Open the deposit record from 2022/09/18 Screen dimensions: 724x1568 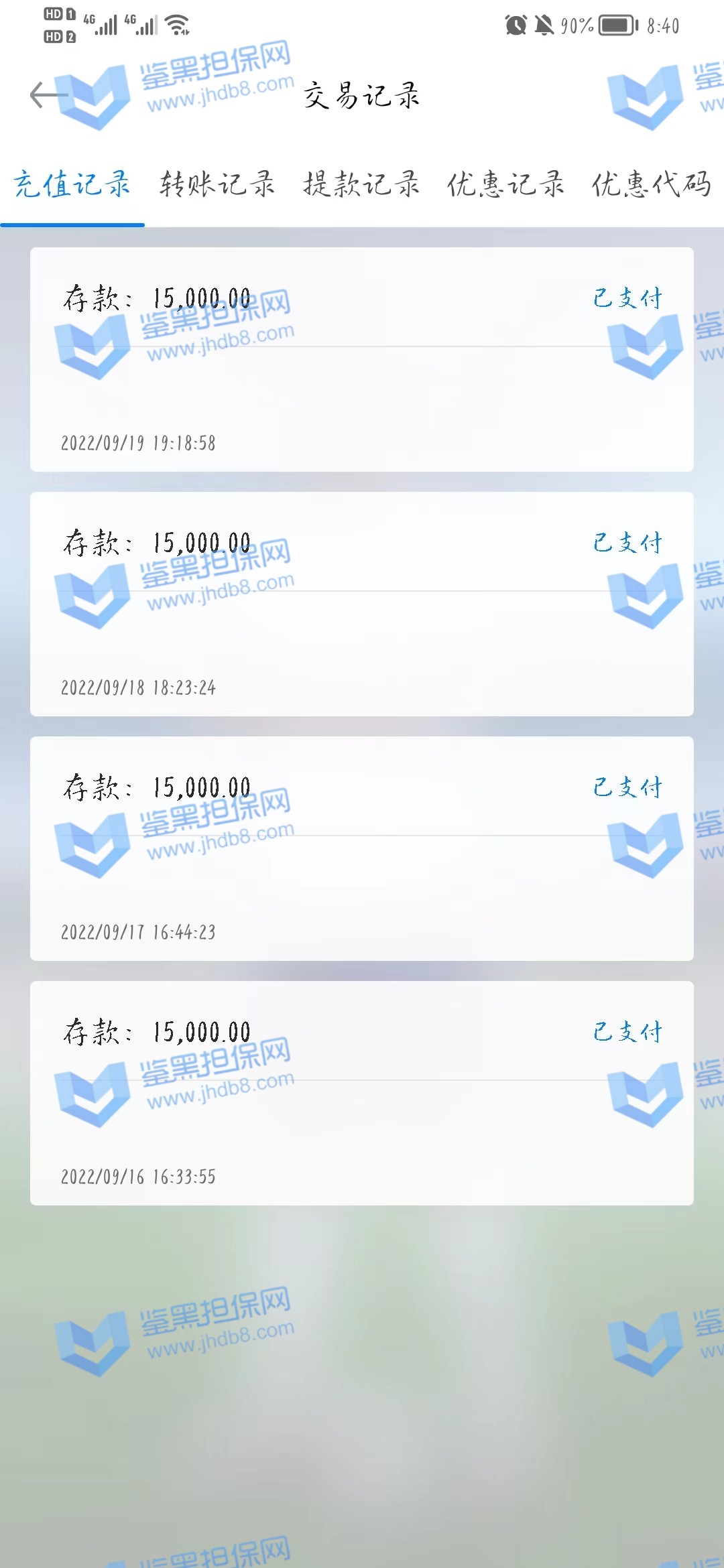[x=362, y=604]
